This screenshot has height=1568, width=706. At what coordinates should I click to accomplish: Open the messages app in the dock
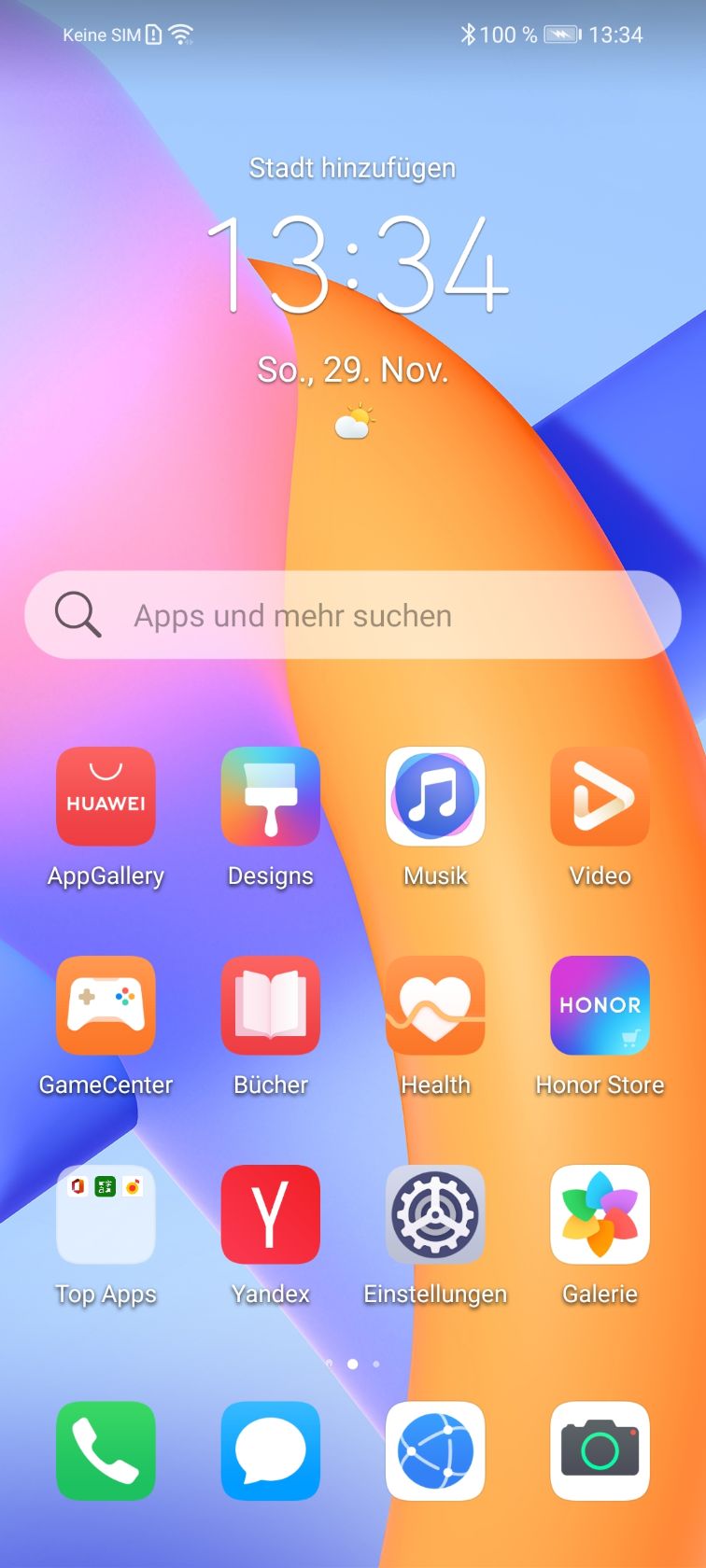[x=271, y=1451]
